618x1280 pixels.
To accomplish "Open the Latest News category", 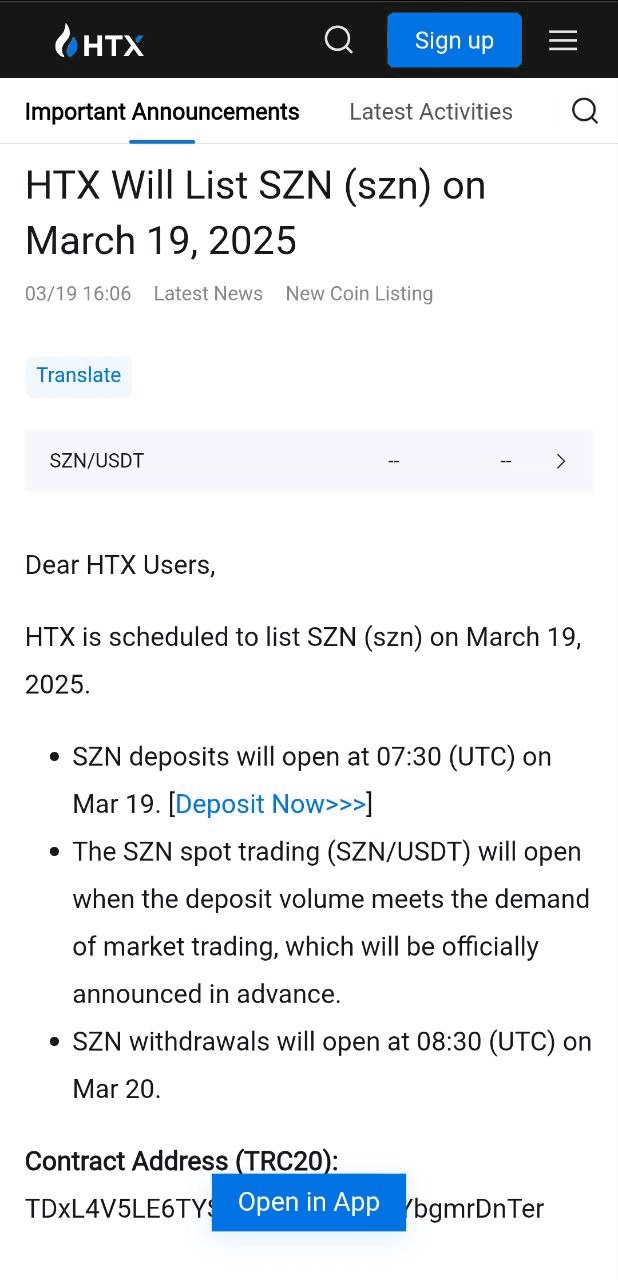I will (208, 294).
